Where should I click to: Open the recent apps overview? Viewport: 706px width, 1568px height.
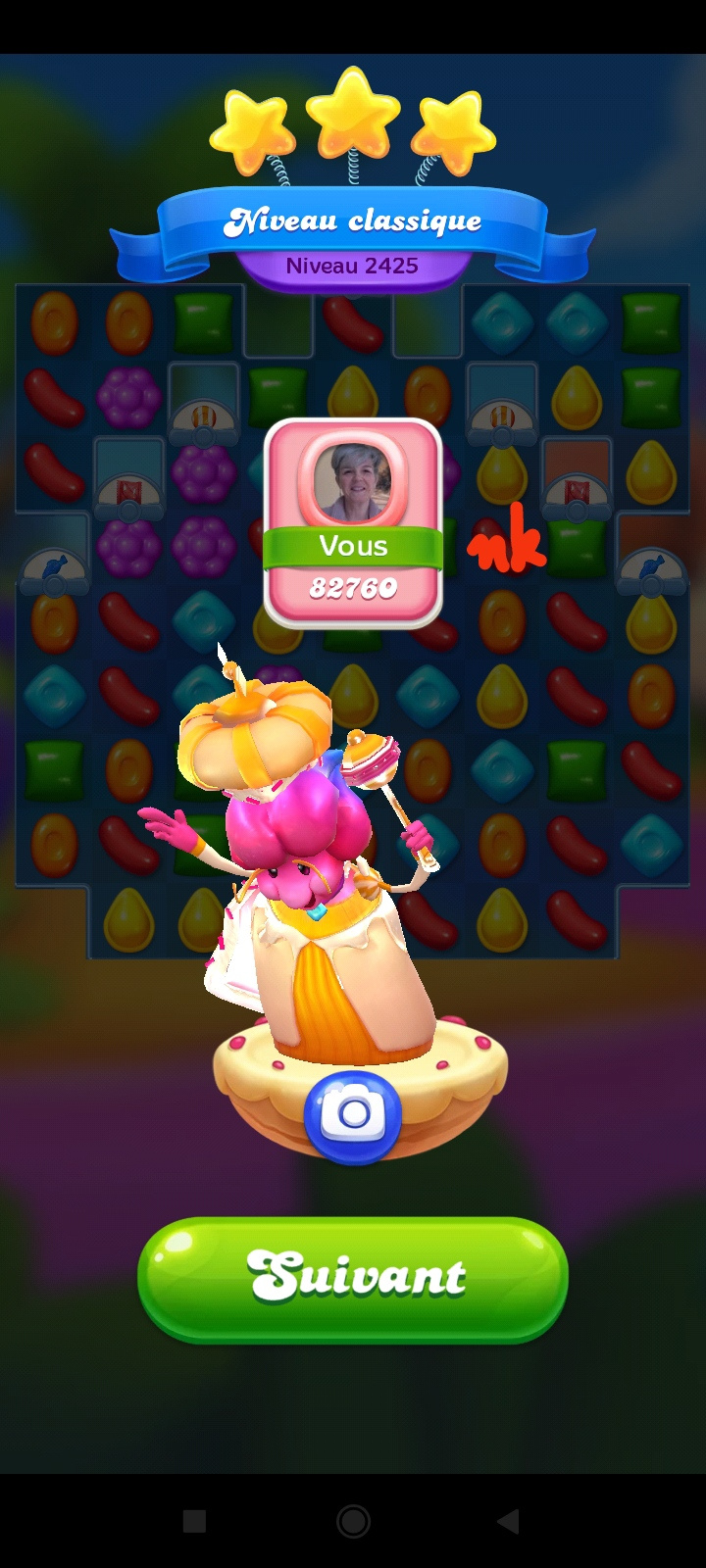[194, 1521]
